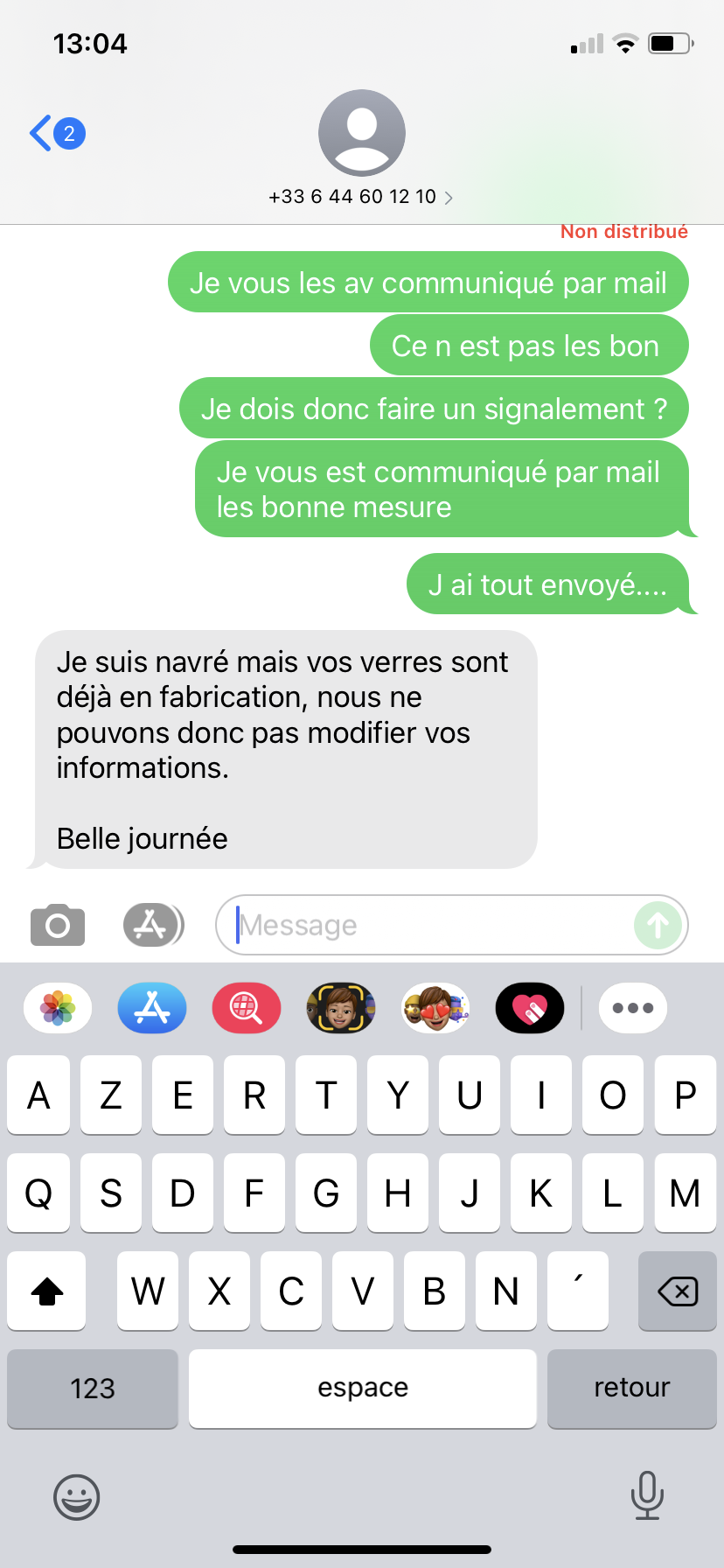
Task: Open the App Store in the app strip
Action: click(152, 1008)
